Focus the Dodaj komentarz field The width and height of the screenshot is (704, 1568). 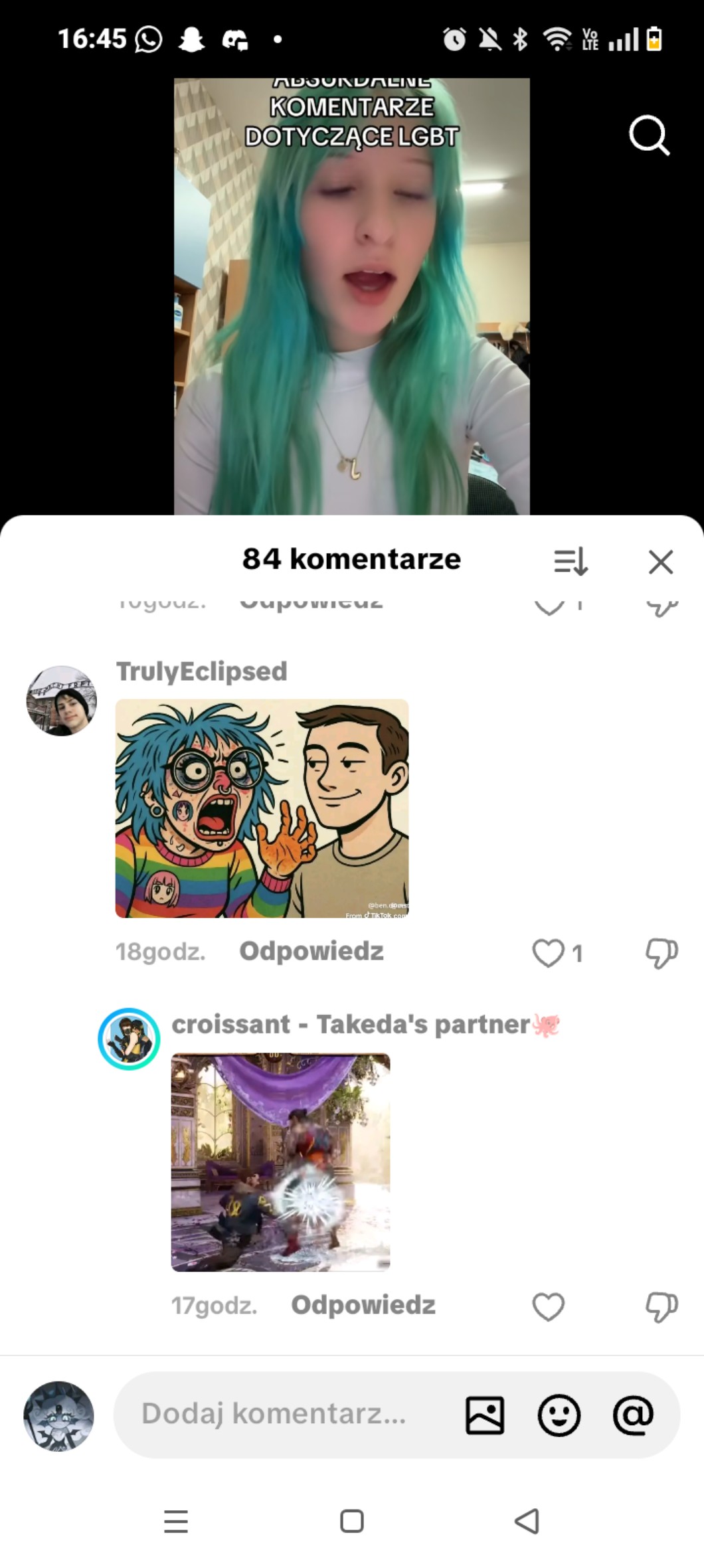coord(279,1413)
